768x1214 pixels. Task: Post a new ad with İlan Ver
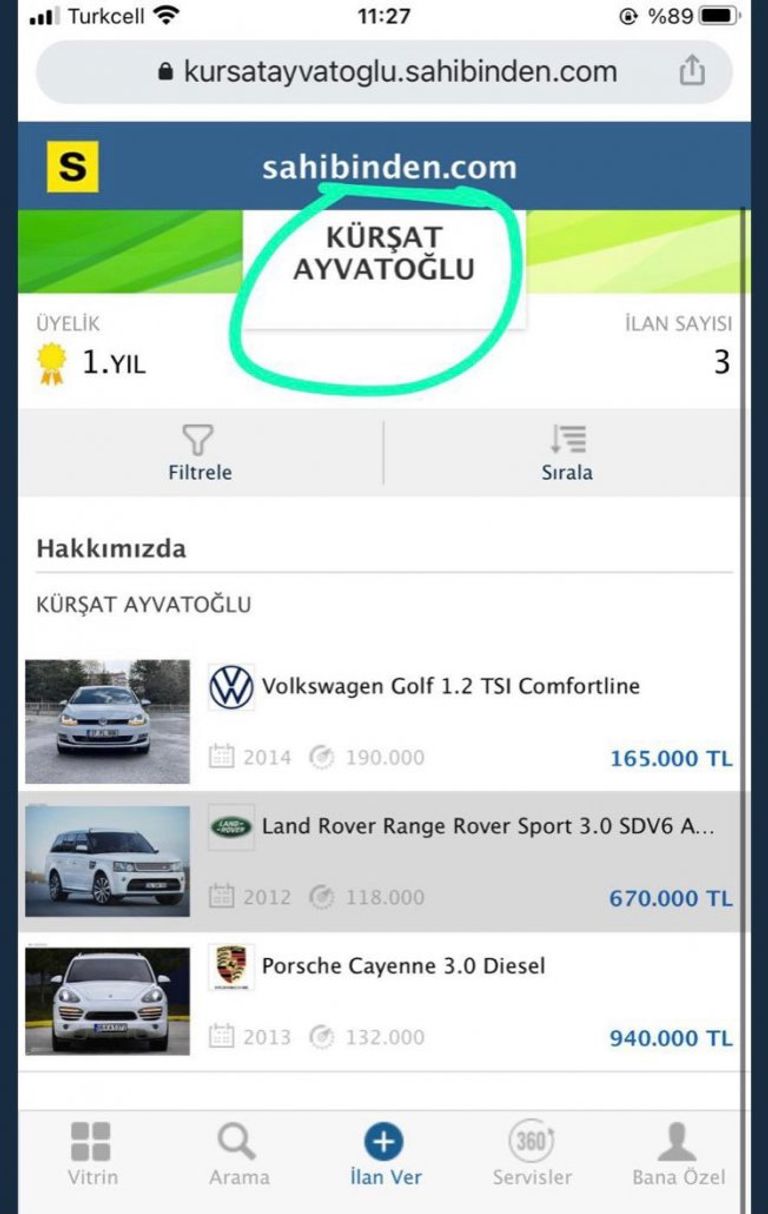tap(385, 1153)
